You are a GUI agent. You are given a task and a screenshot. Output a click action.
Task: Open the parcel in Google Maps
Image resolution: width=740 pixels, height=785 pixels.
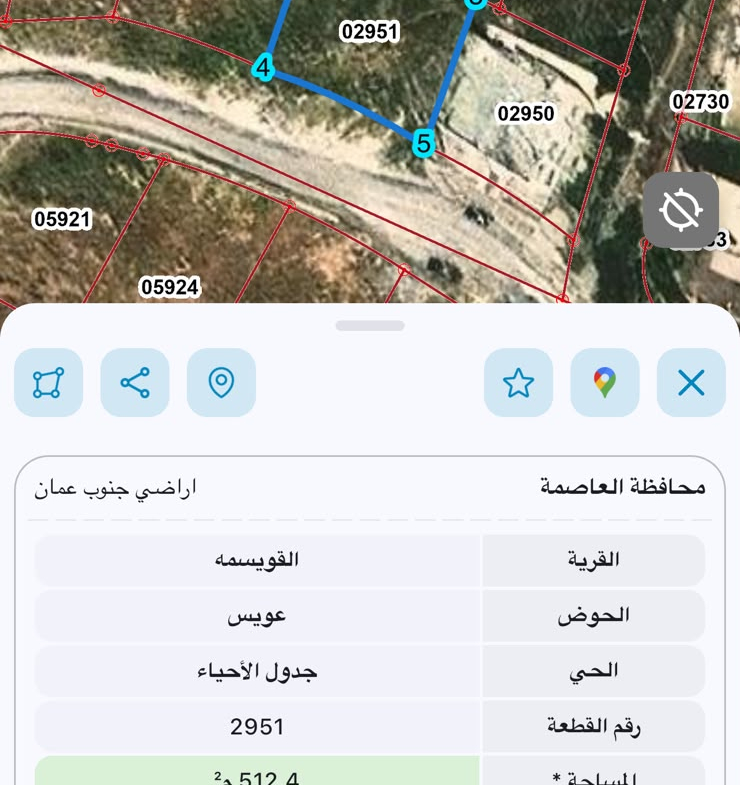(x=605, y=382)
